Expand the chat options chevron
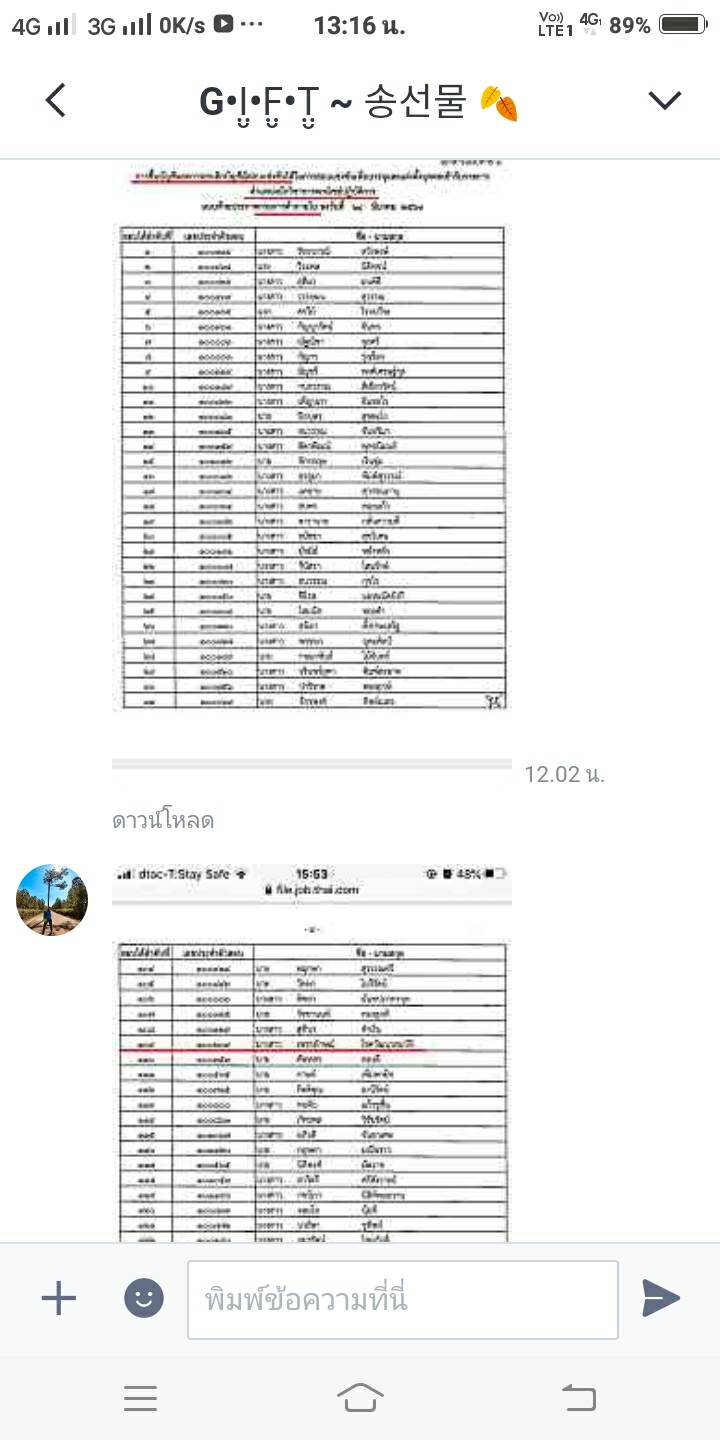 pos(664,100)
